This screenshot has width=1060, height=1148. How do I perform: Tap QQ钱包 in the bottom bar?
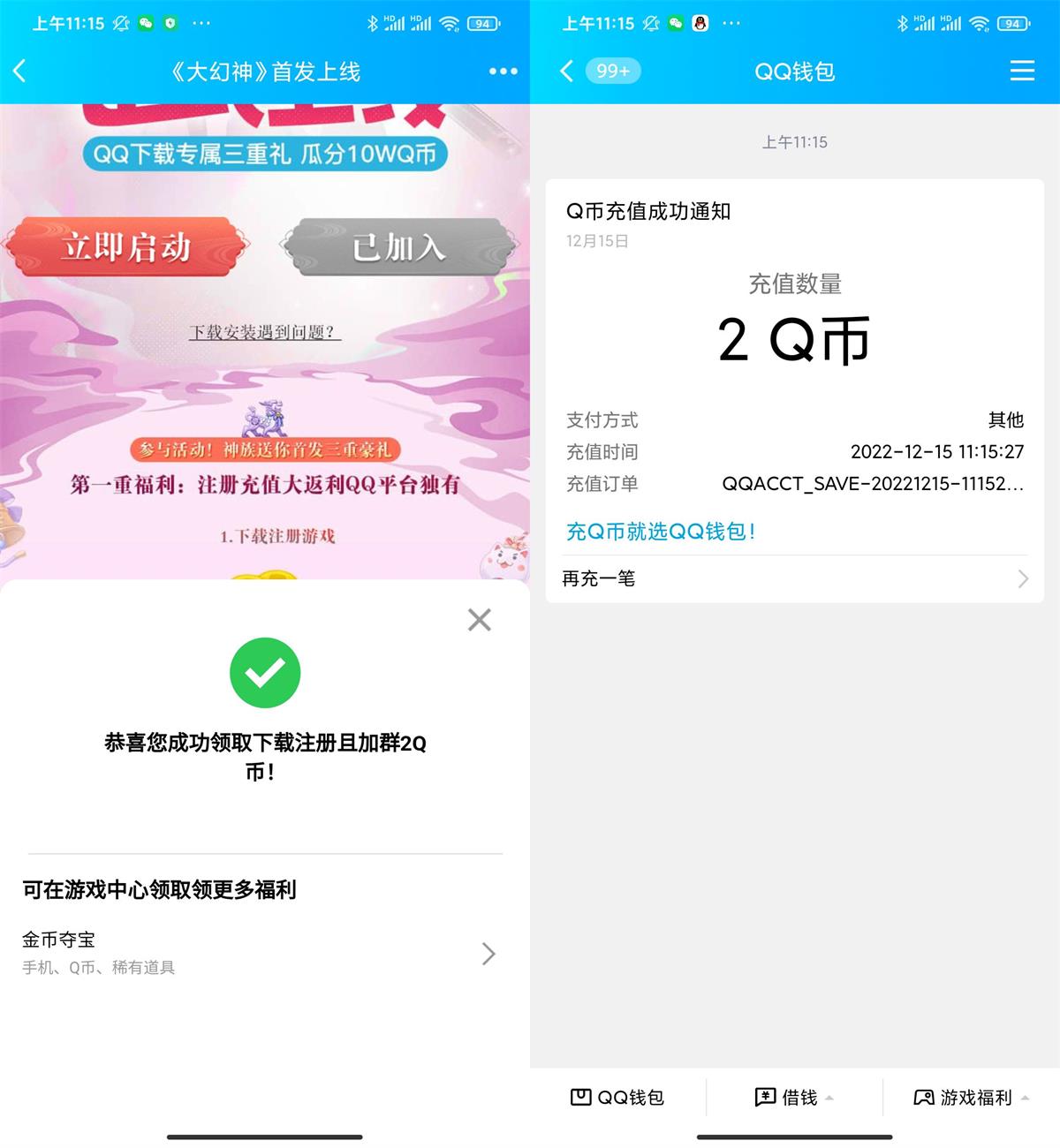(x=617, y=1098)
